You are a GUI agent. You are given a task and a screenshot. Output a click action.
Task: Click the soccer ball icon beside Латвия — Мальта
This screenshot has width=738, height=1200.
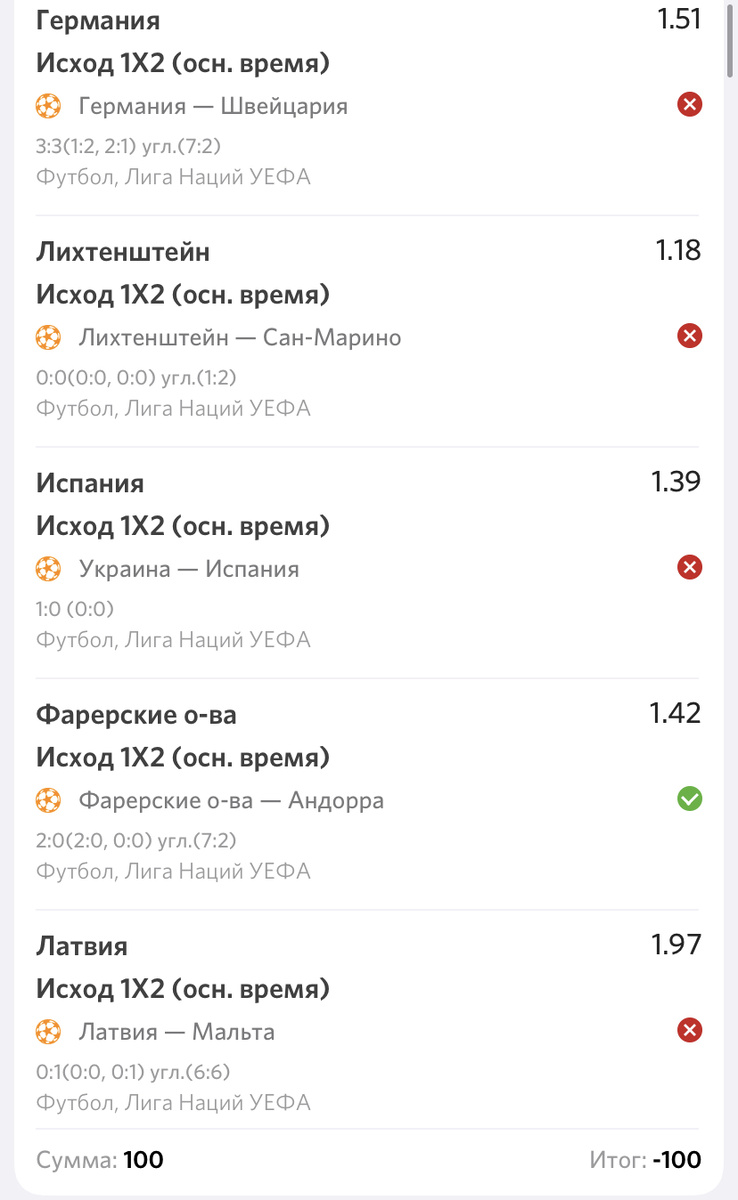48,1032
